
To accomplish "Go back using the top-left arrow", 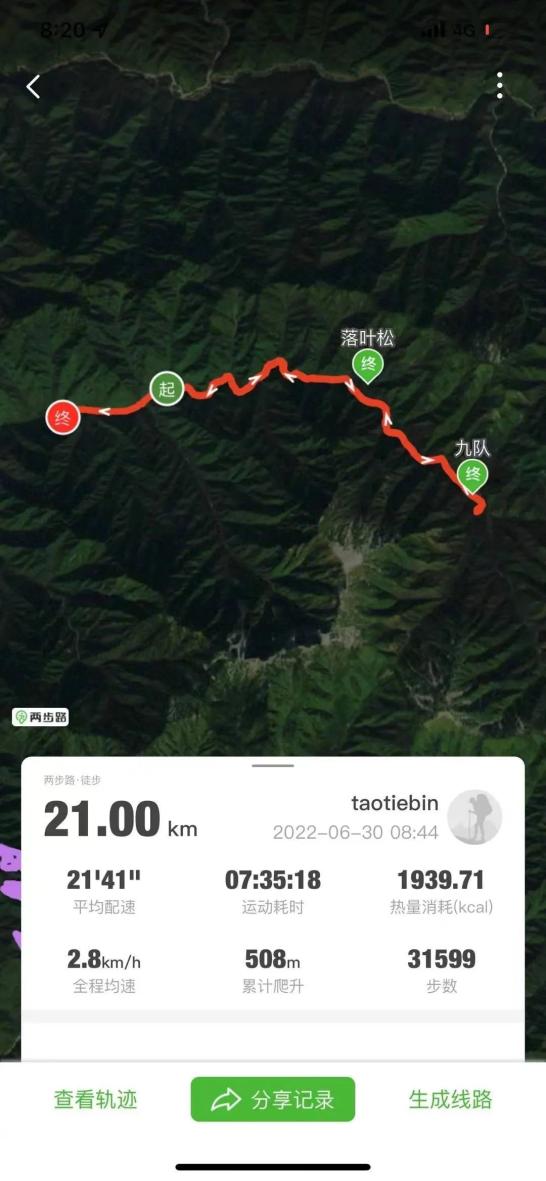I will click(33, 87).
